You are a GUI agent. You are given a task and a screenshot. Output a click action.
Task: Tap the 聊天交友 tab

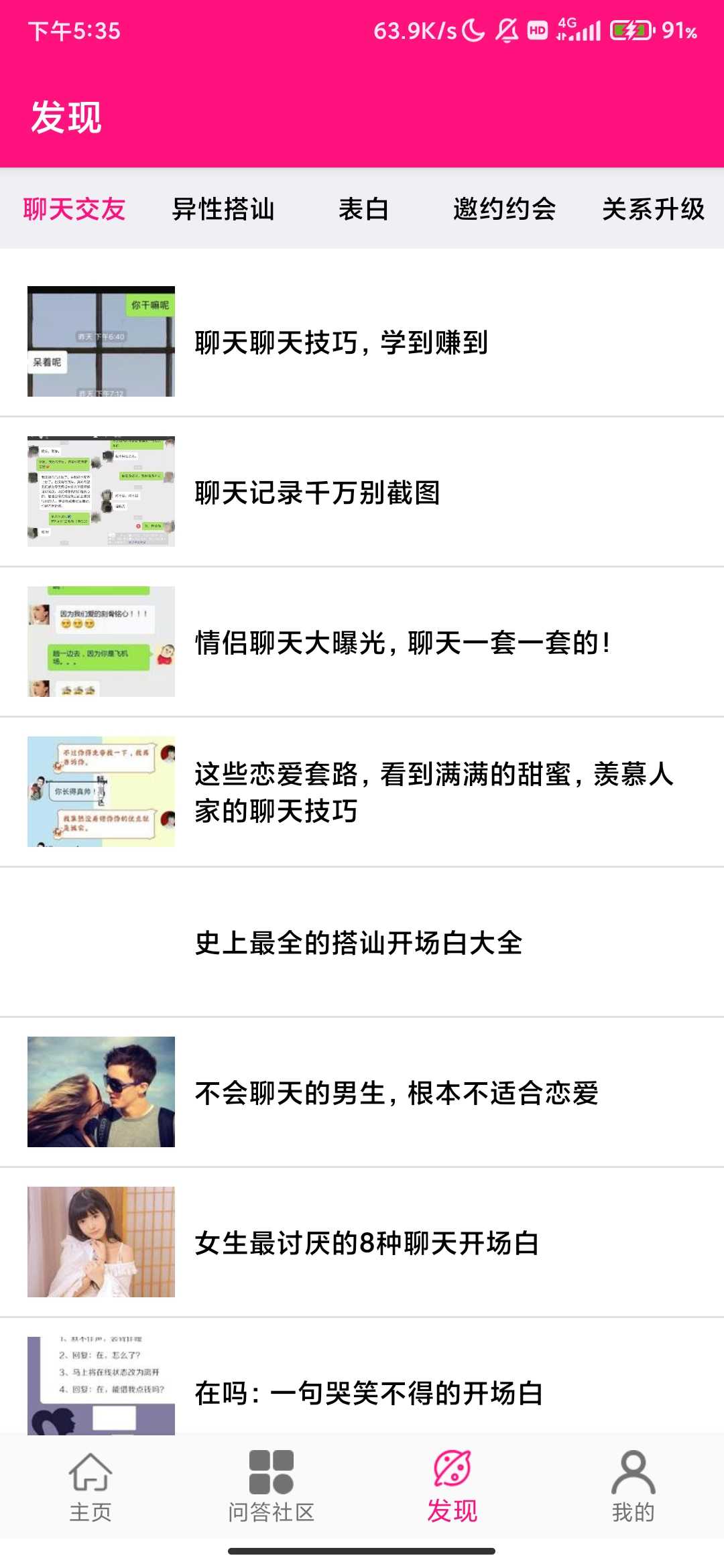point(74,209)
